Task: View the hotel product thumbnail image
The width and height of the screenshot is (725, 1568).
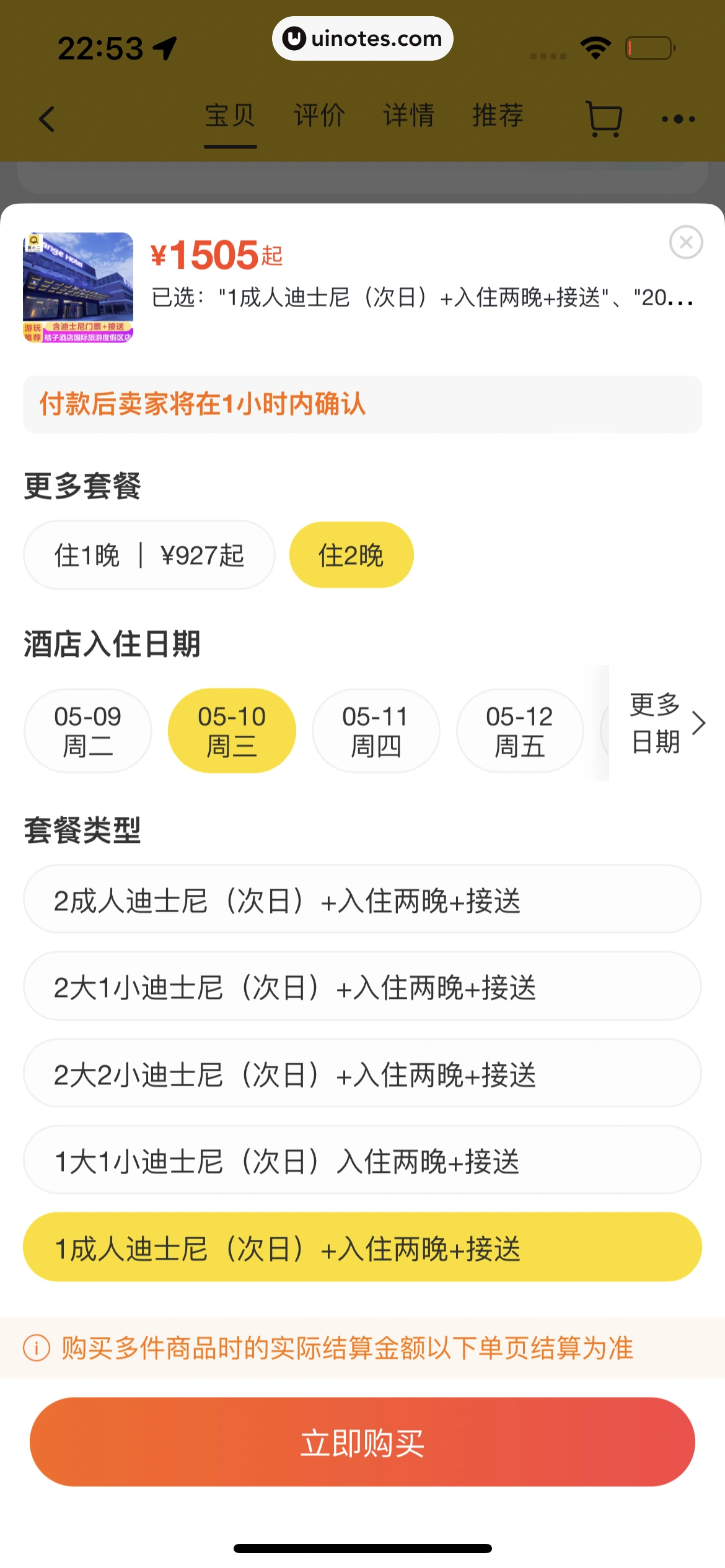Action: 78,287
